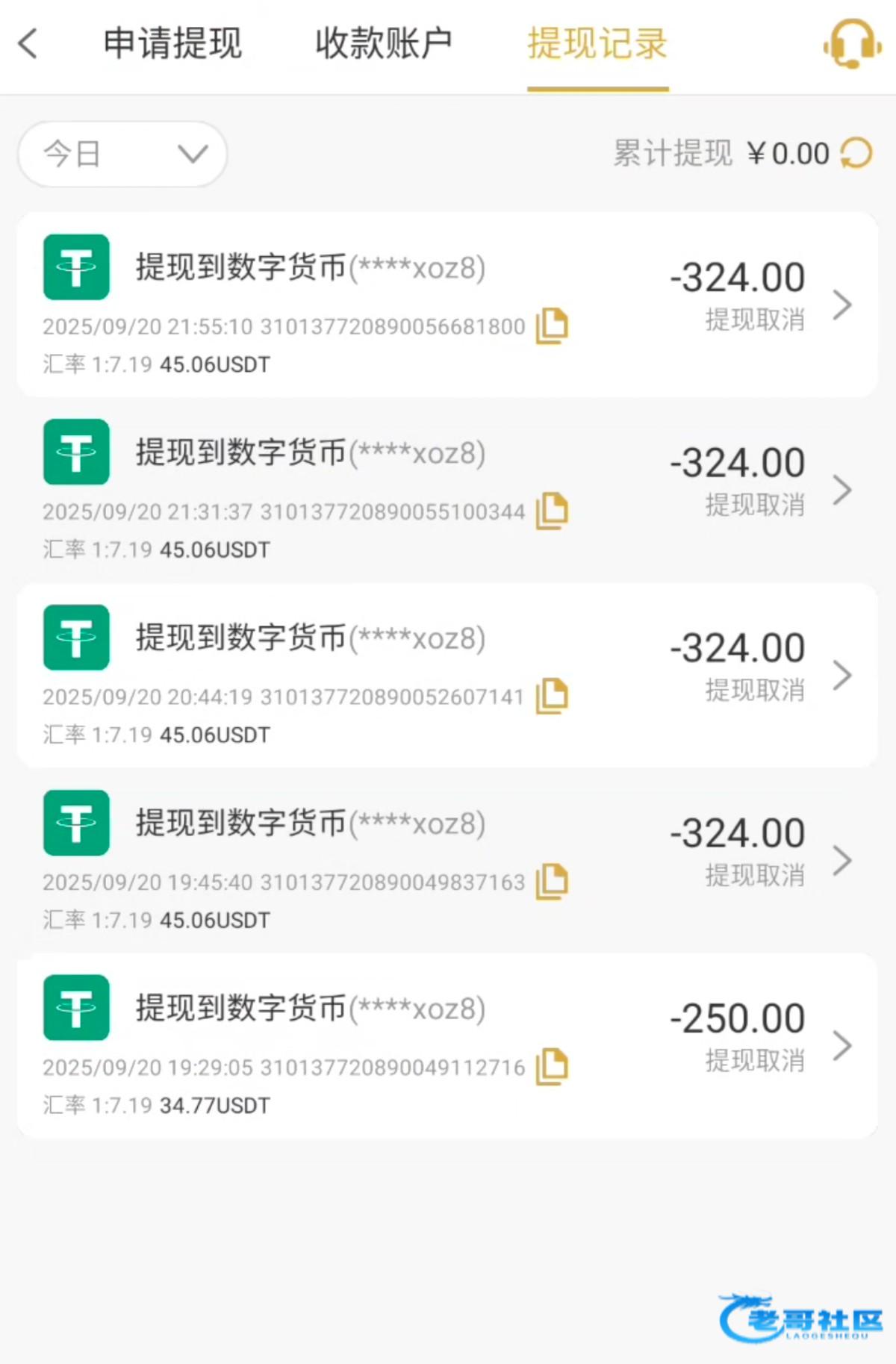Copy order number of the 20:44:19 withdrawal
896x1364 pixels.
click(x=552, y=697)
